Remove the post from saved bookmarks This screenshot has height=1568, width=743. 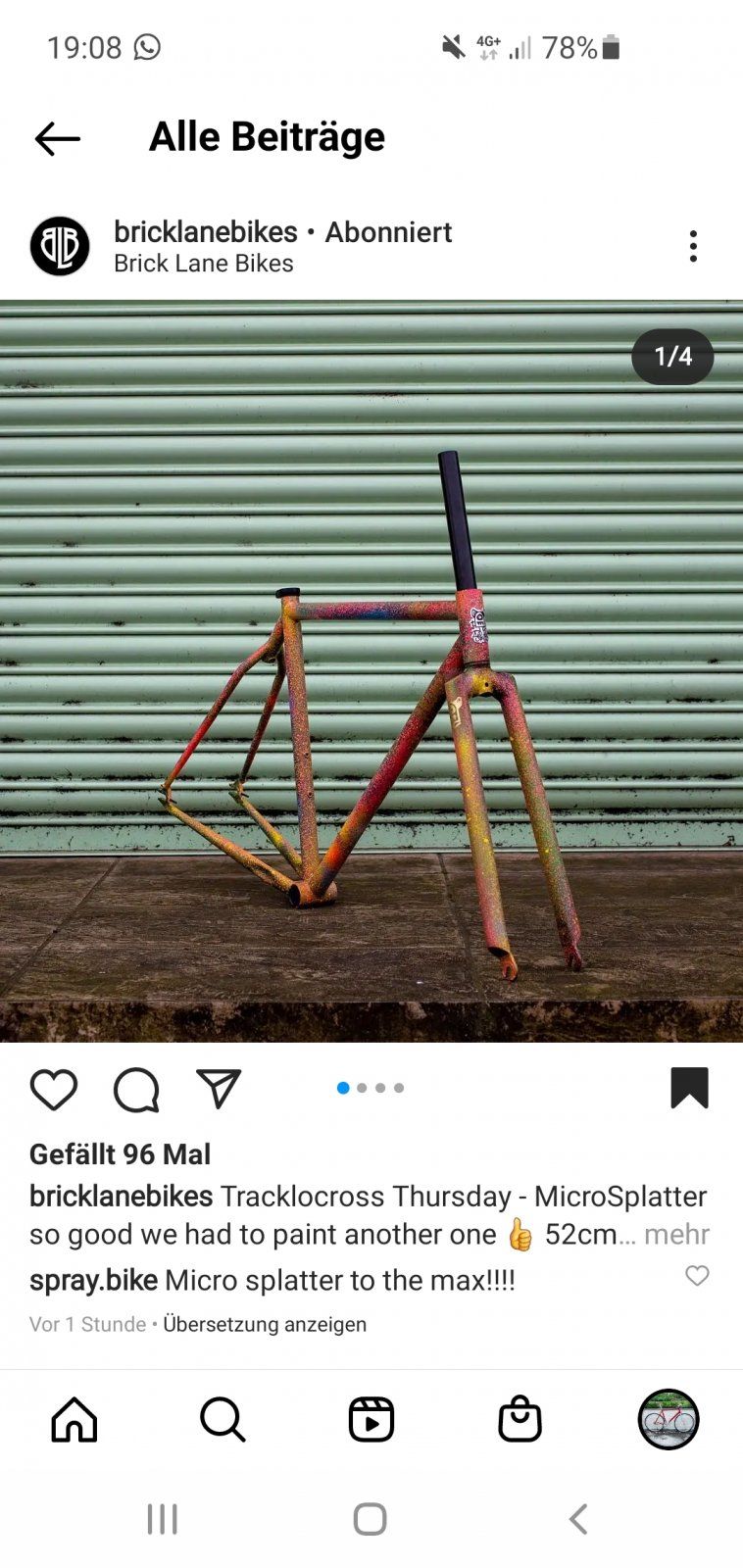[x=689, y=1088]
